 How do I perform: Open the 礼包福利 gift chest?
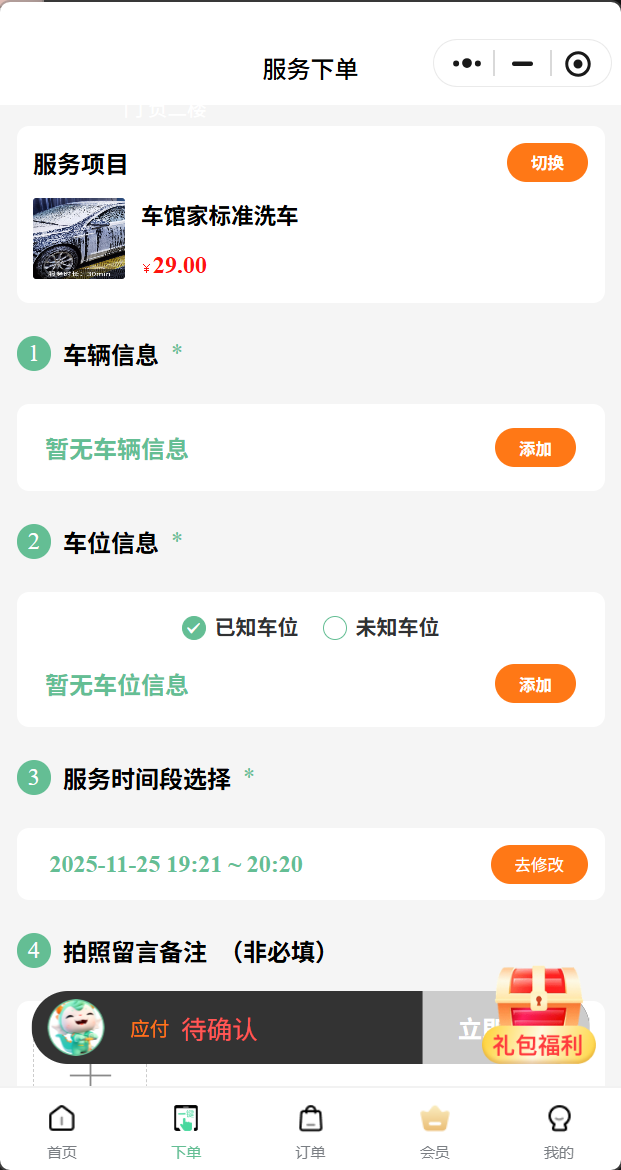(x=540, y=1015)
